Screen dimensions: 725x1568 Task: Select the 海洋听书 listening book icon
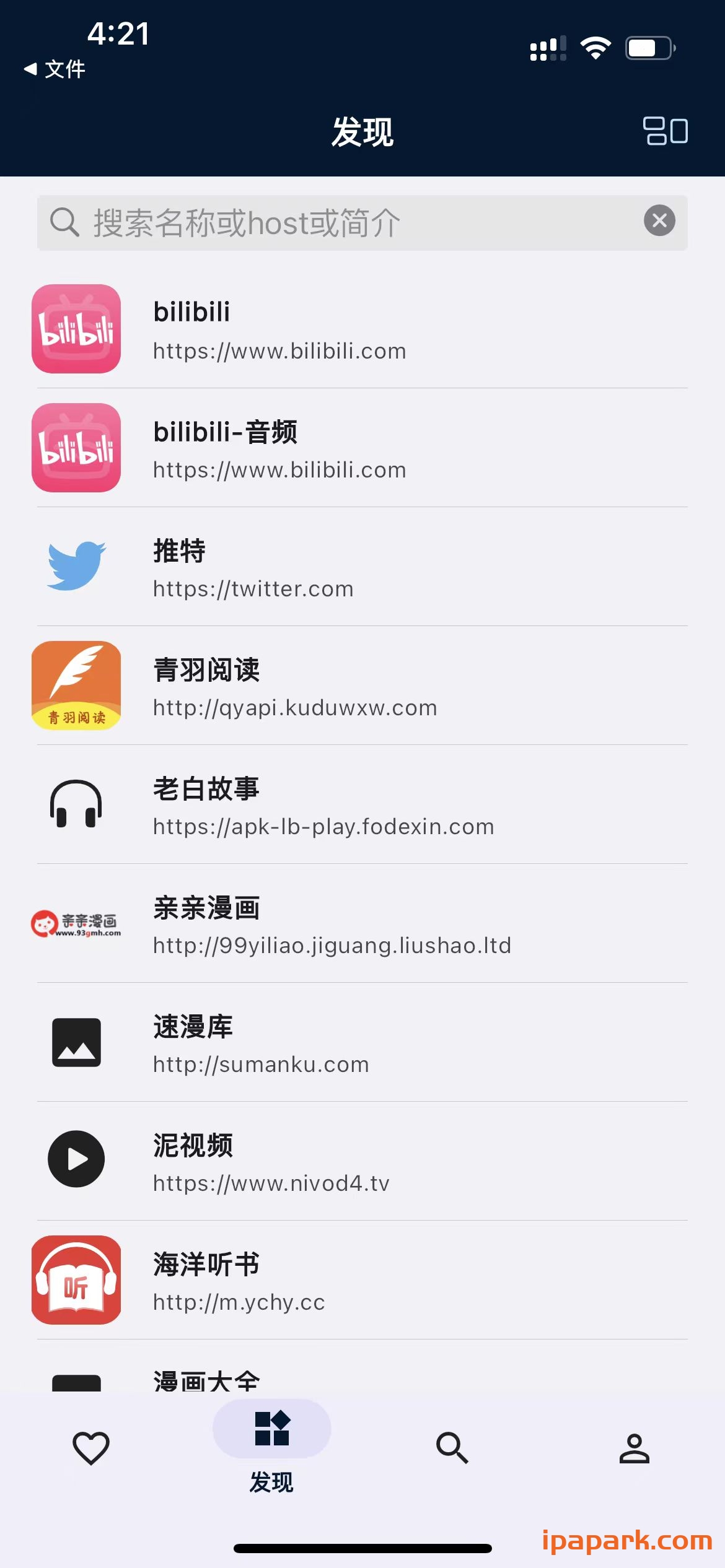click(76, 1278)
